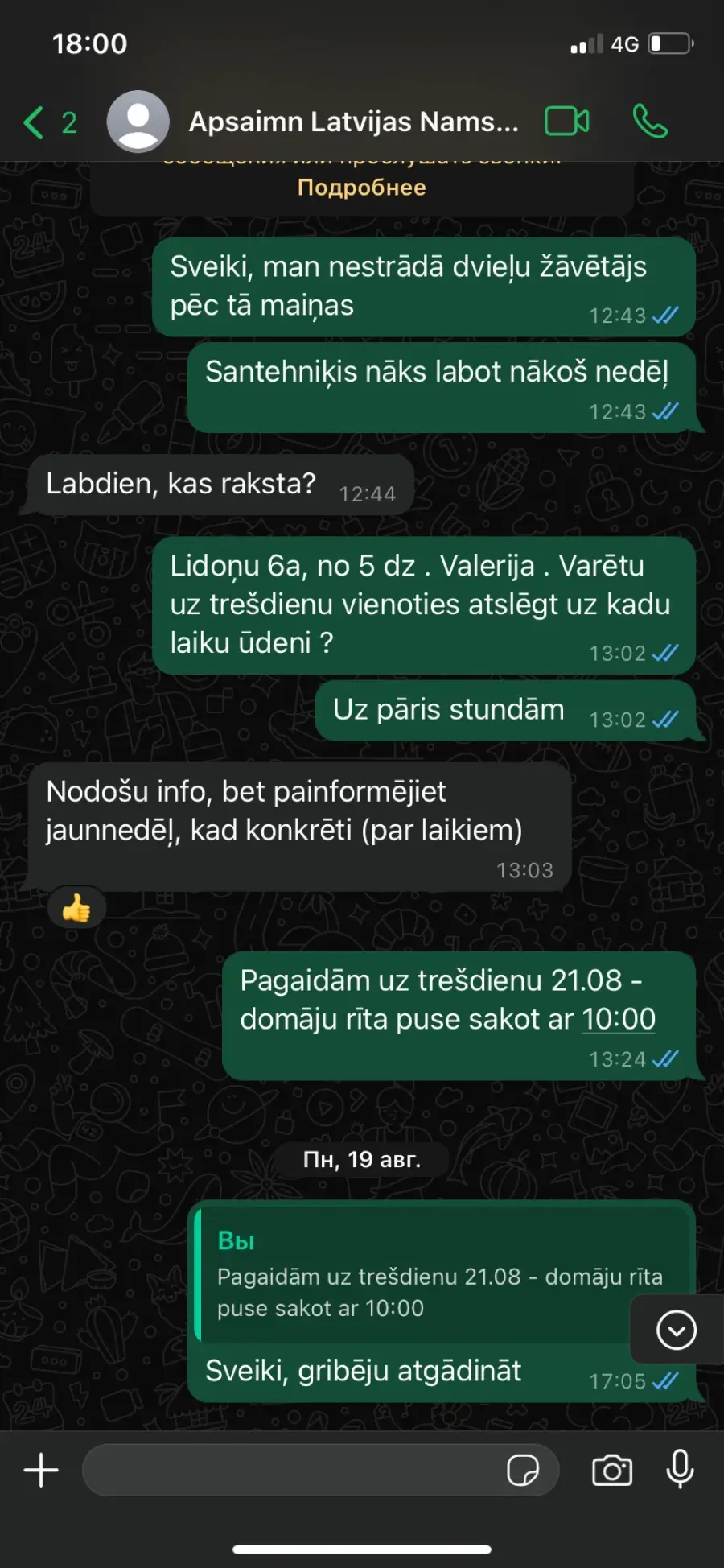The image size is (724, 1568).
Task: Start a voice call
Action: [x=650, y=122]
